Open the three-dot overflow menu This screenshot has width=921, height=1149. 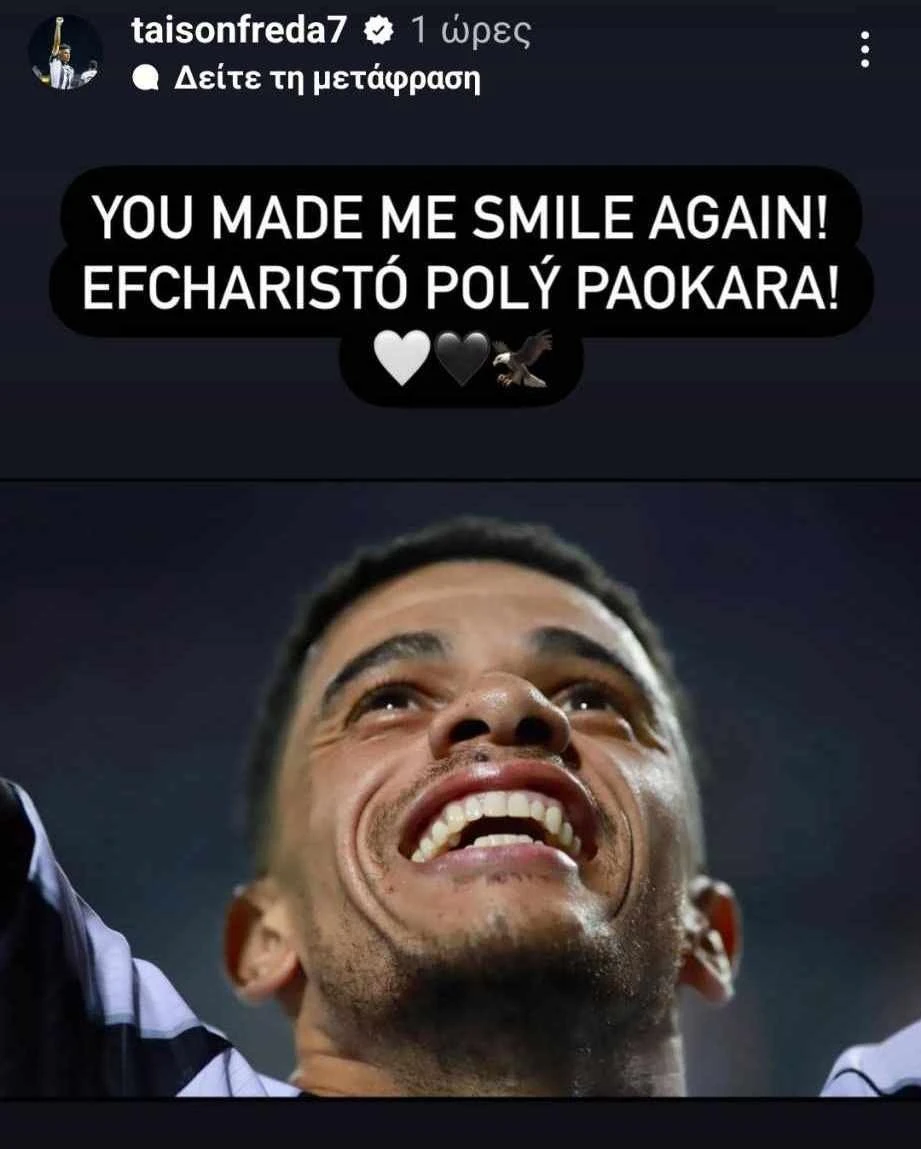click(864, 50)
